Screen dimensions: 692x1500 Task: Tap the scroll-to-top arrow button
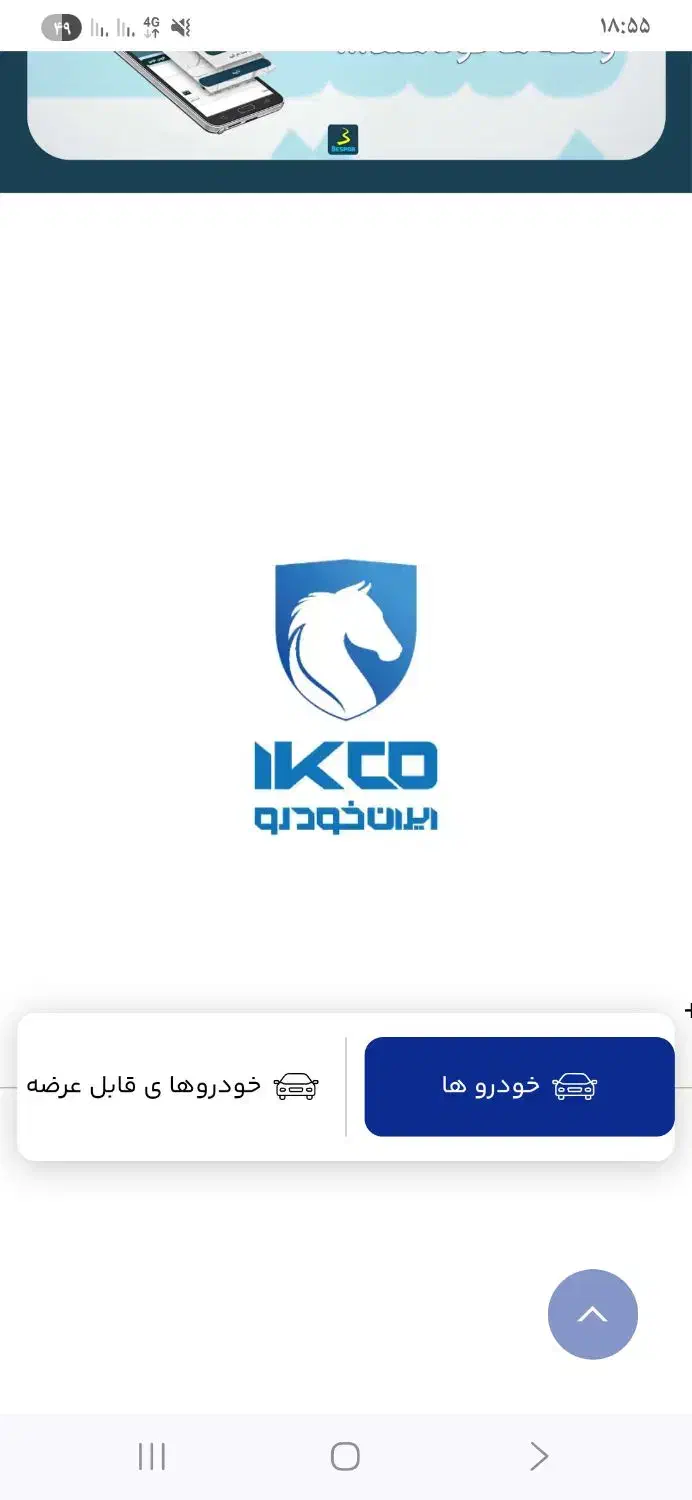click(x=592, y=1314)
